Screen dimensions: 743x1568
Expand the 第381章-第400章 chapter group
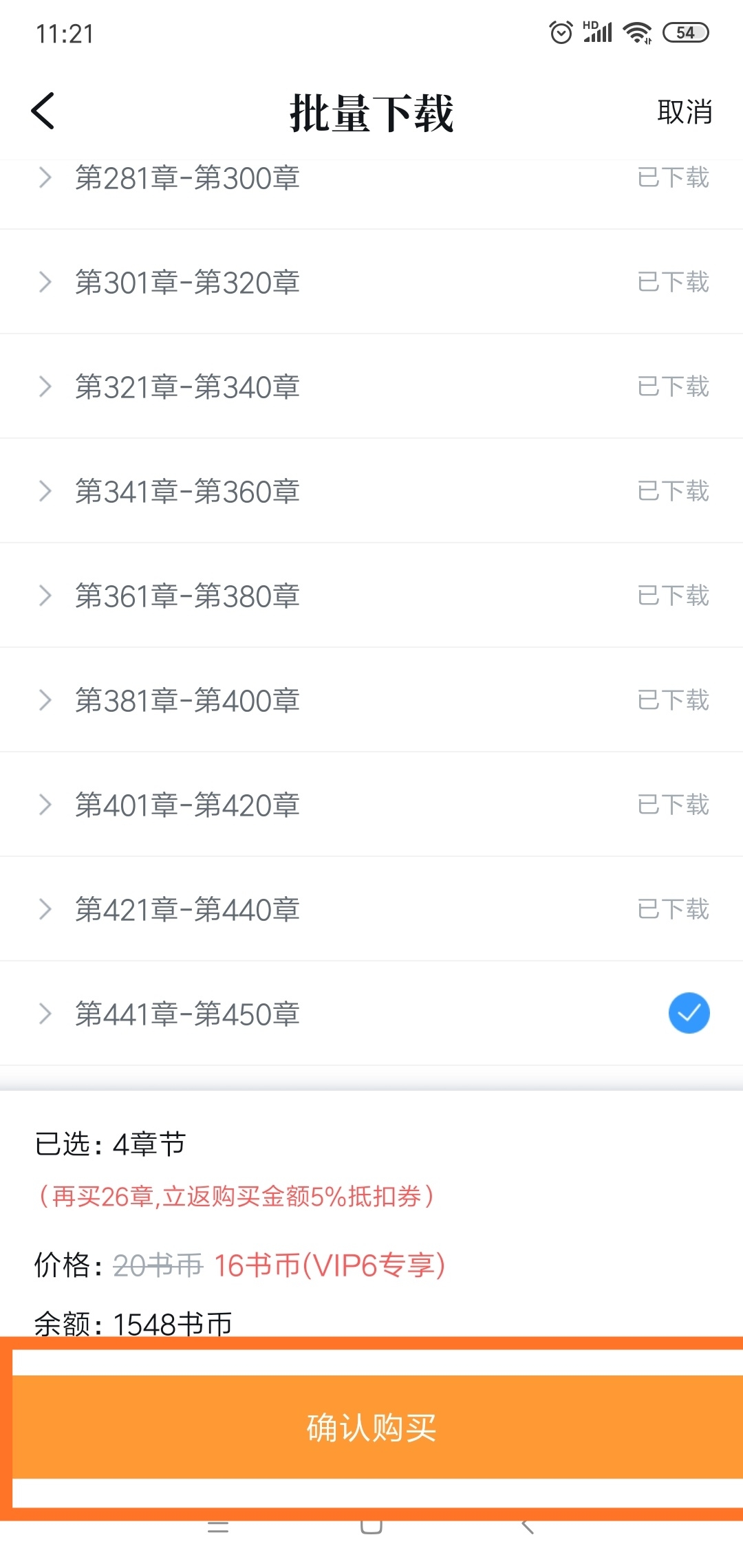coord(45,700)
